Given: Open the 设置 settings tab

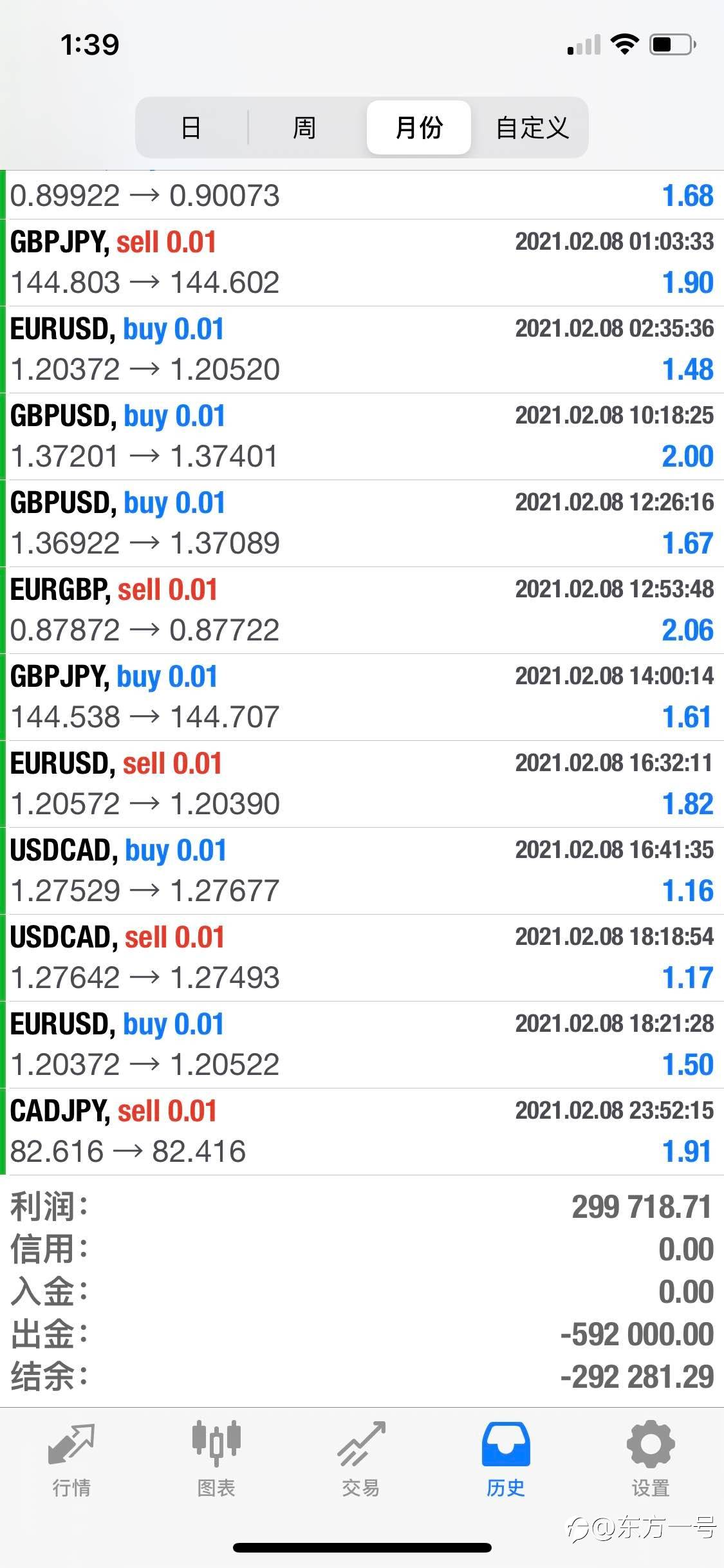Looking at the screenshot, I should [651, 1457].
